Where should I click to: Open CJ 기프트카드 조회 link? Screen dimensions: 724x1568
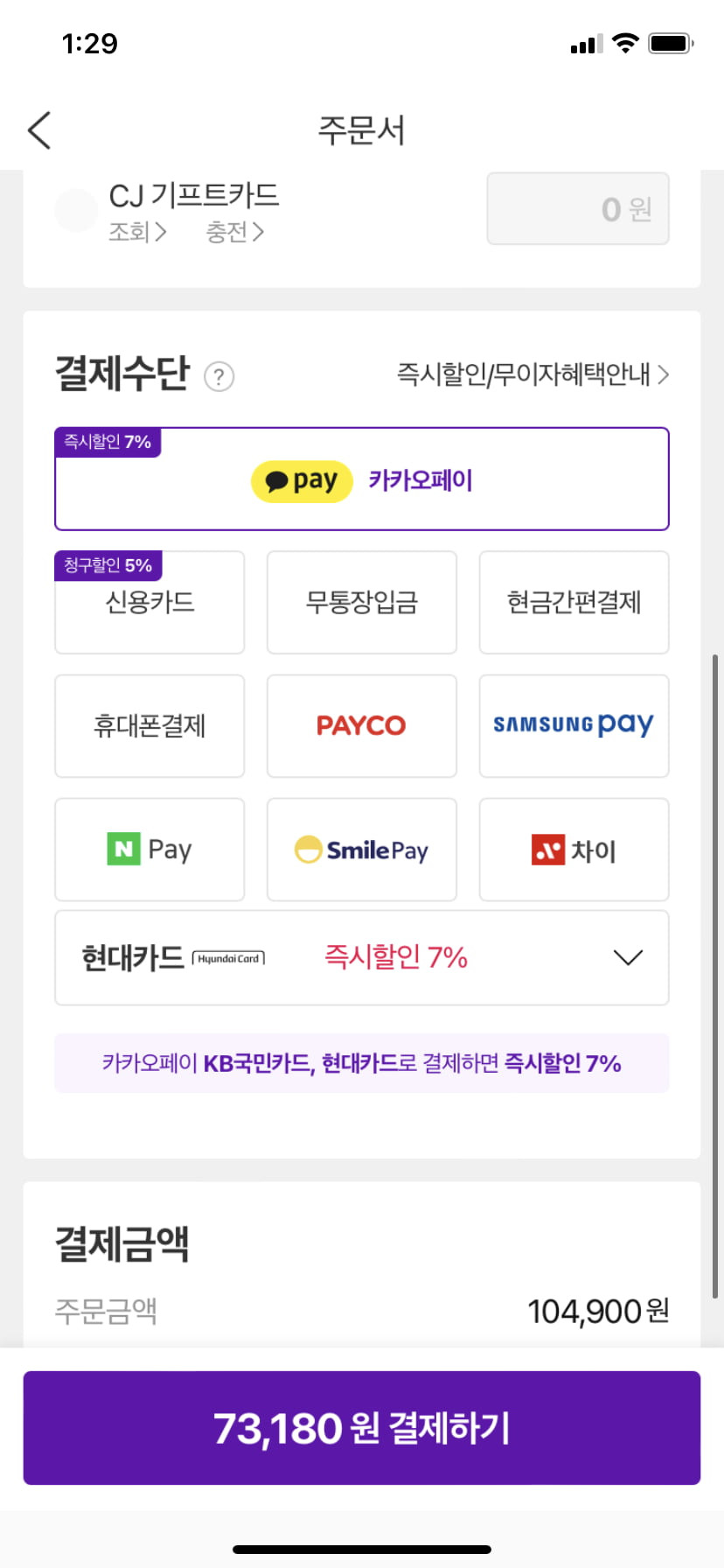[x=137, y=232]
